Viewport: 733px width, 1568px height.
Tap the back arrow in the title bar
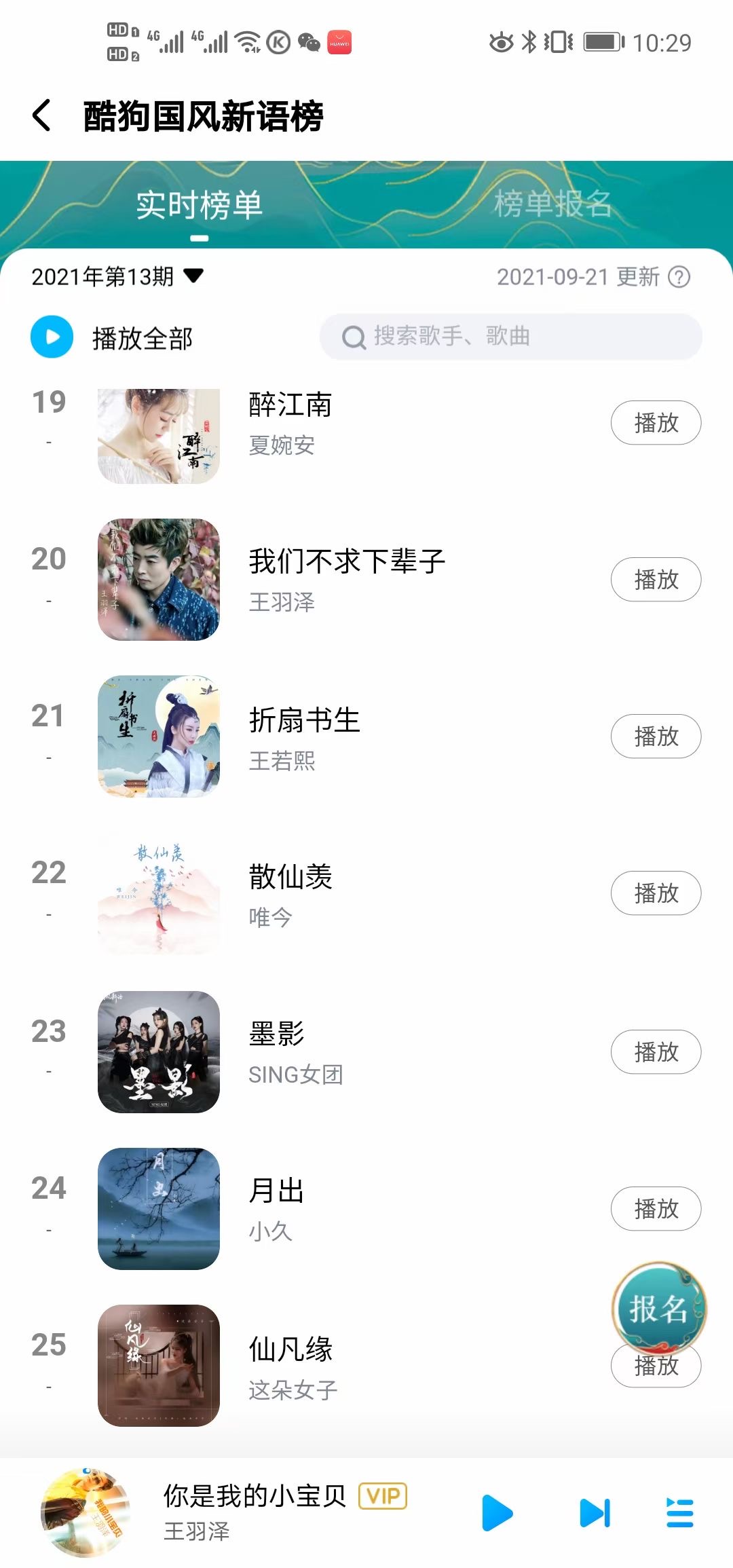tap(41, 115)
